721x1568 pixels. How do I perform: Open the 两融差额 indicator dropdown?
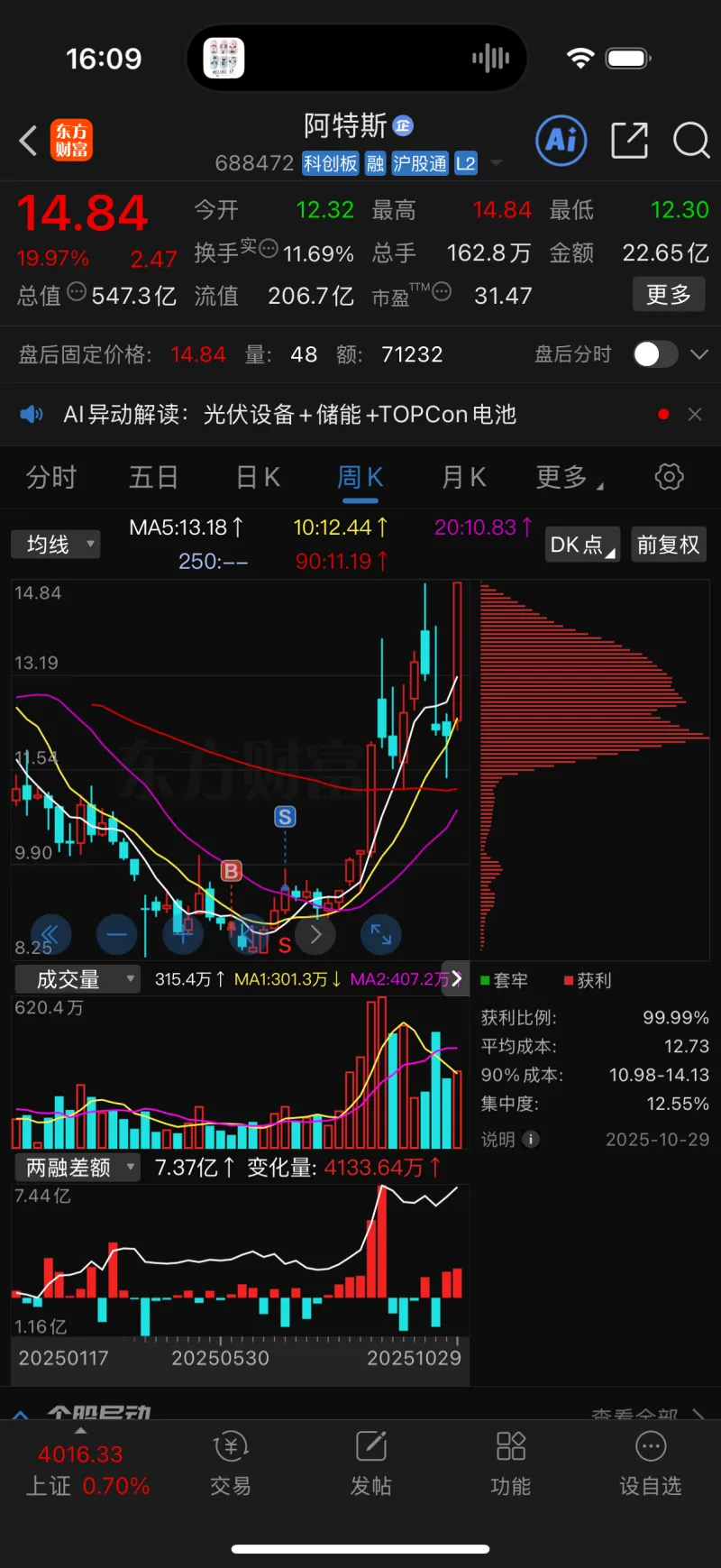pos(78,1168)
